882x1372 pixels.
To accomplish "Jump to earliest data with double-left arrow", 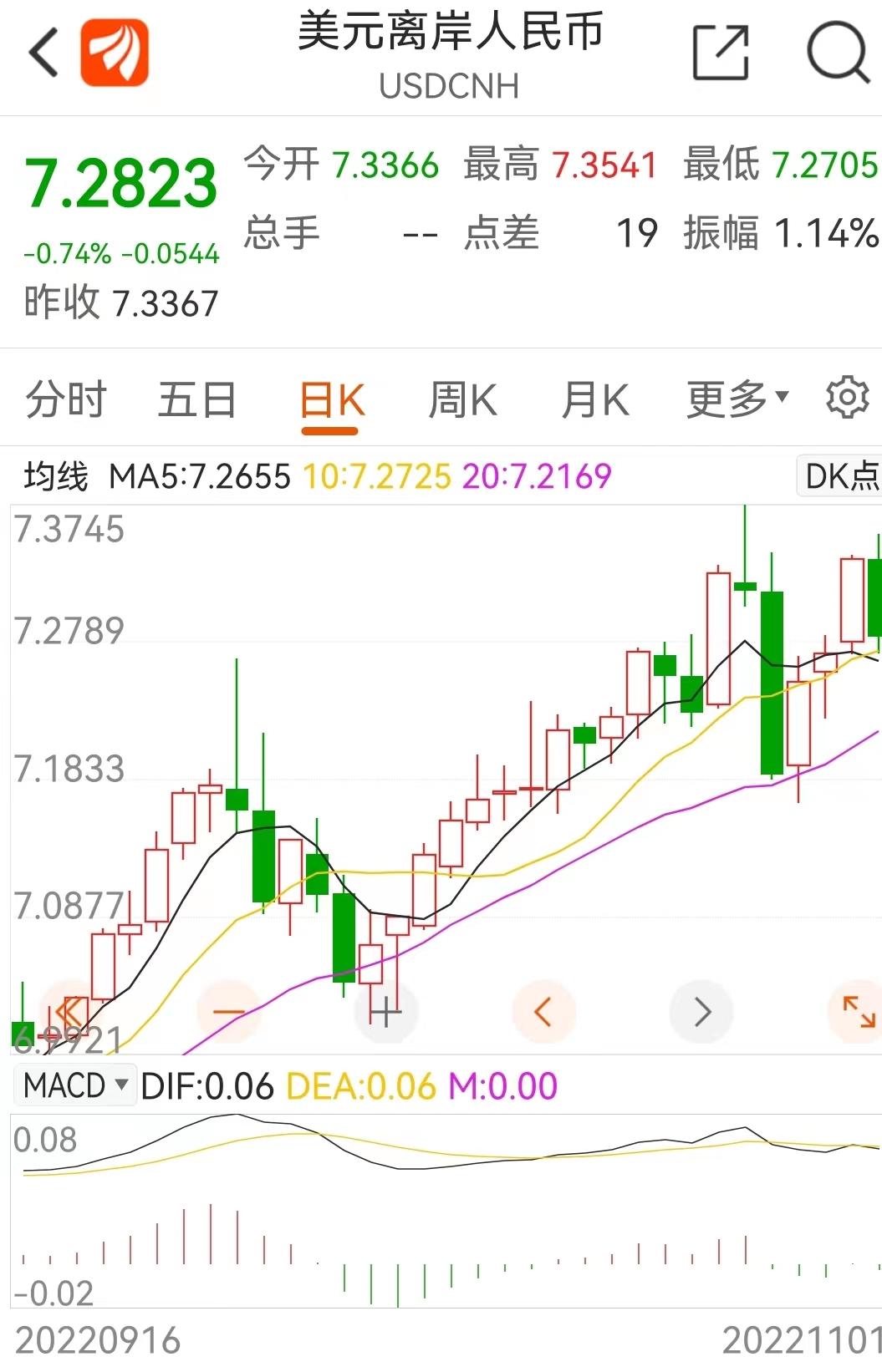I will click(x=70, y=1012).
